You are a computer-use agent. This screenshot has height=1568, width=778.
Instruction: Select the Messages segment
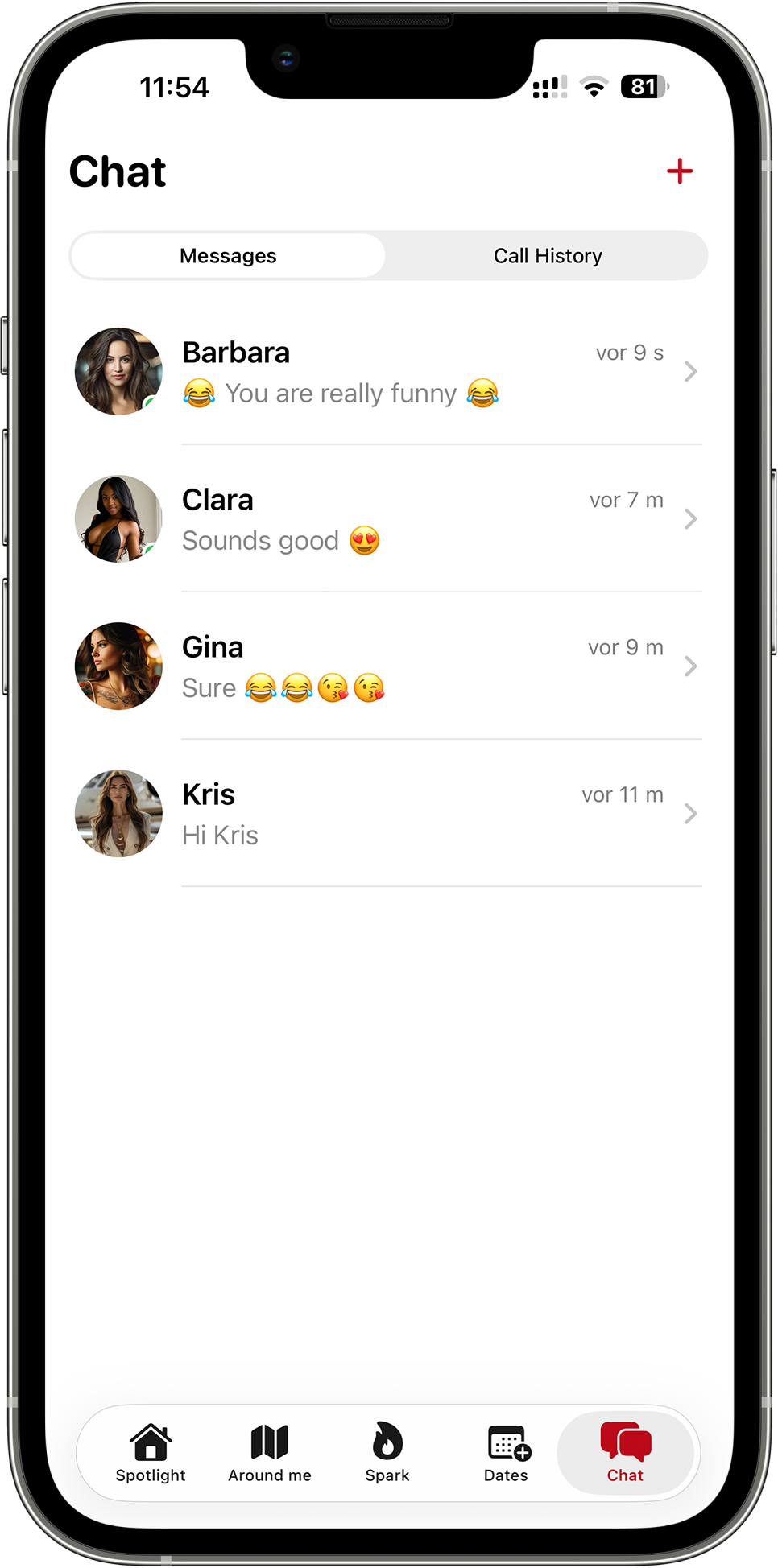(228, 256)
